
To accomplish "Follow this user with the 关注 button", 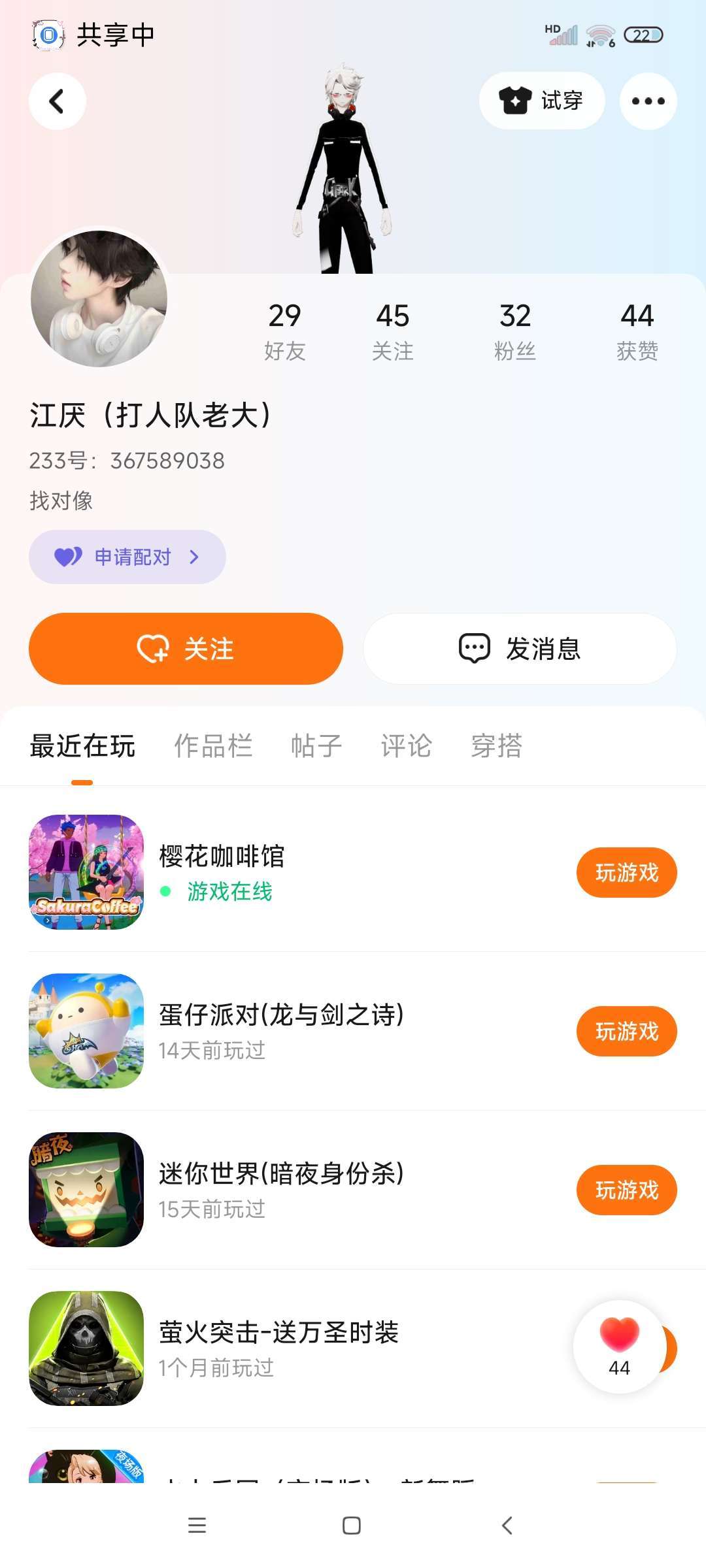I will 186,649.
